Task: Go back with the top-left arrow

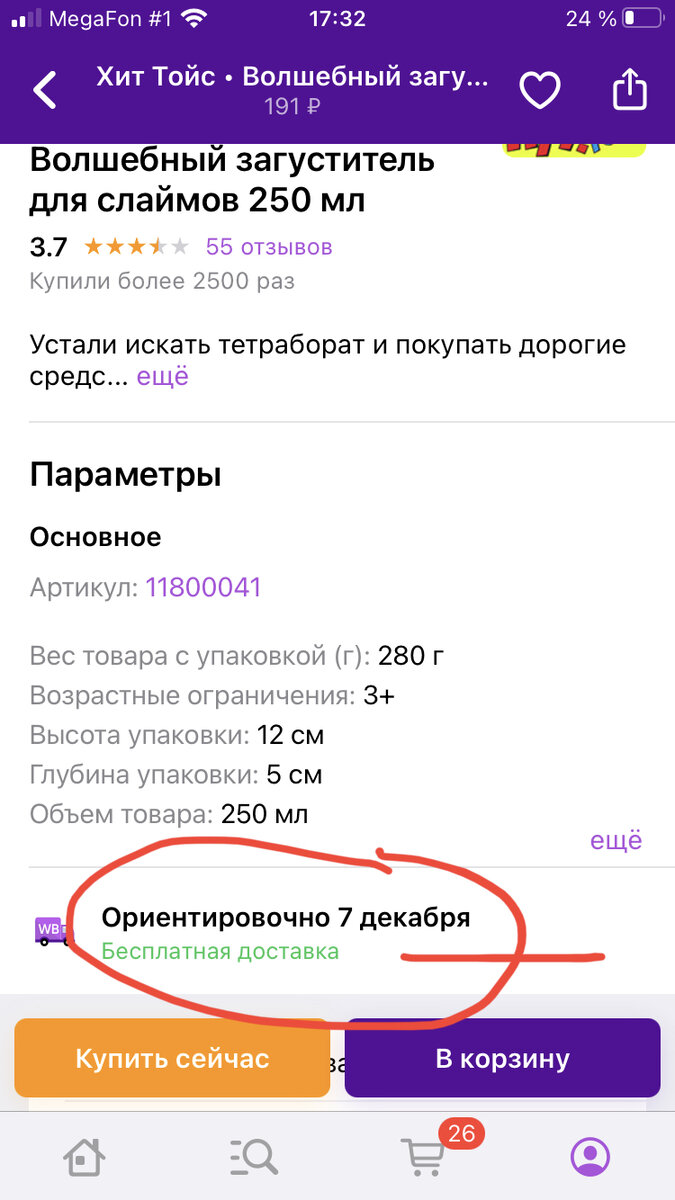Action: (45, 91)
